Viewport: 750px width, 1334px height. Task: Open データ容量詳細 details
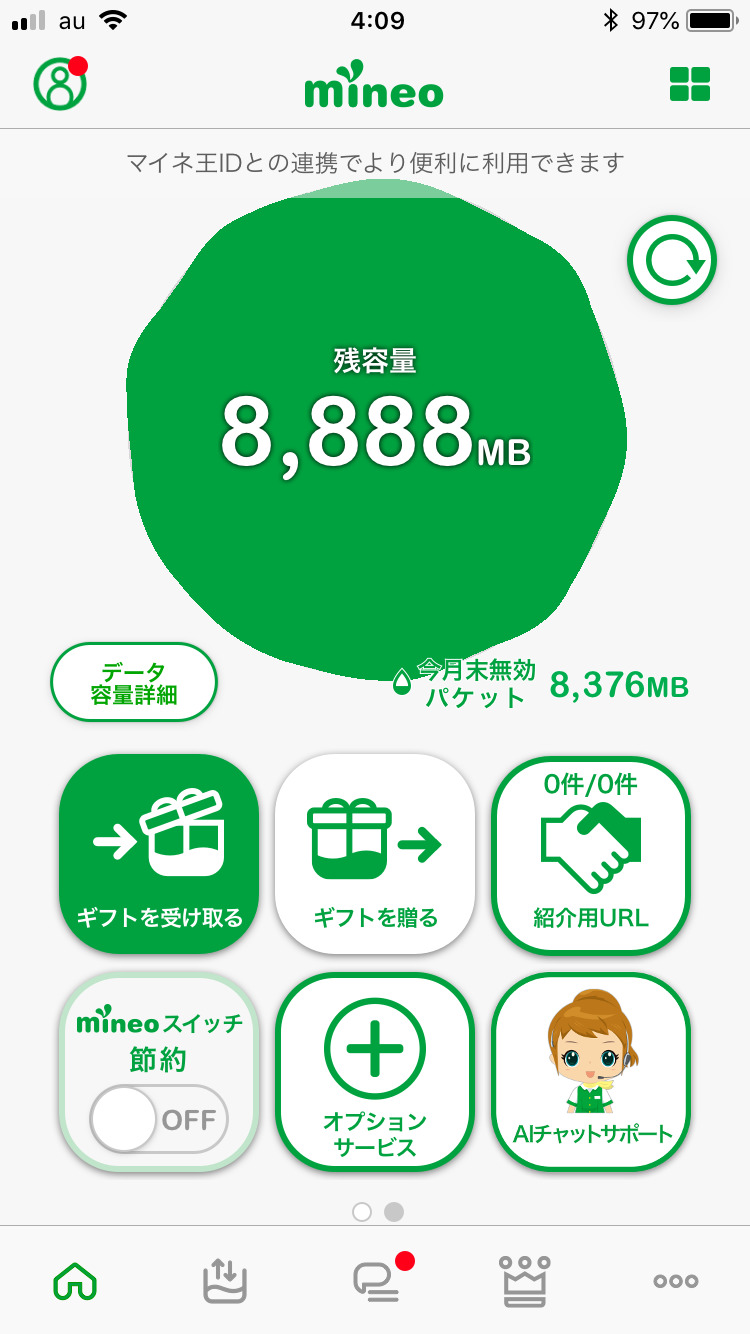pos(133,680)
